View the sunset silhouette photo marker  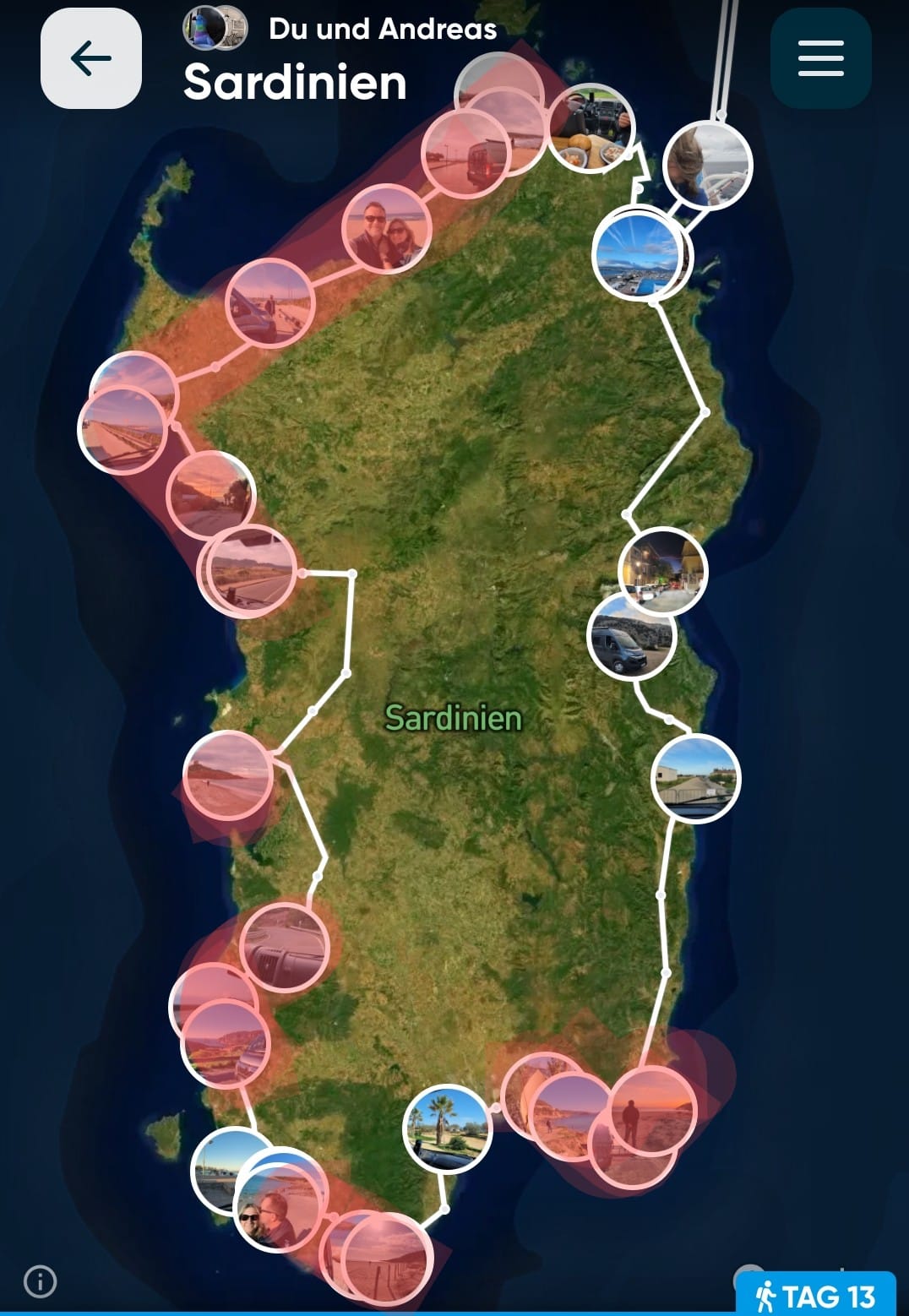pos(652,1110)
